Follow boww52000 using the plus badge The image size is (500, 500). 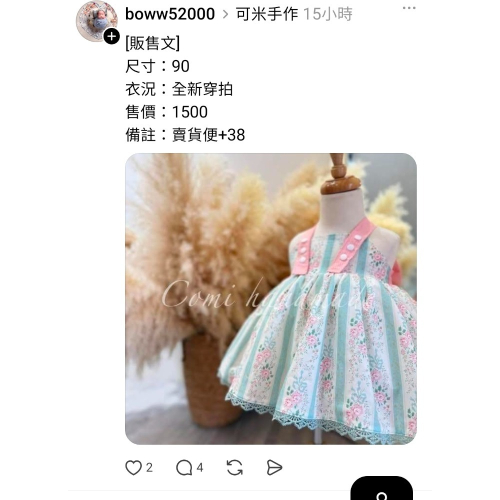tap(111, 36)
